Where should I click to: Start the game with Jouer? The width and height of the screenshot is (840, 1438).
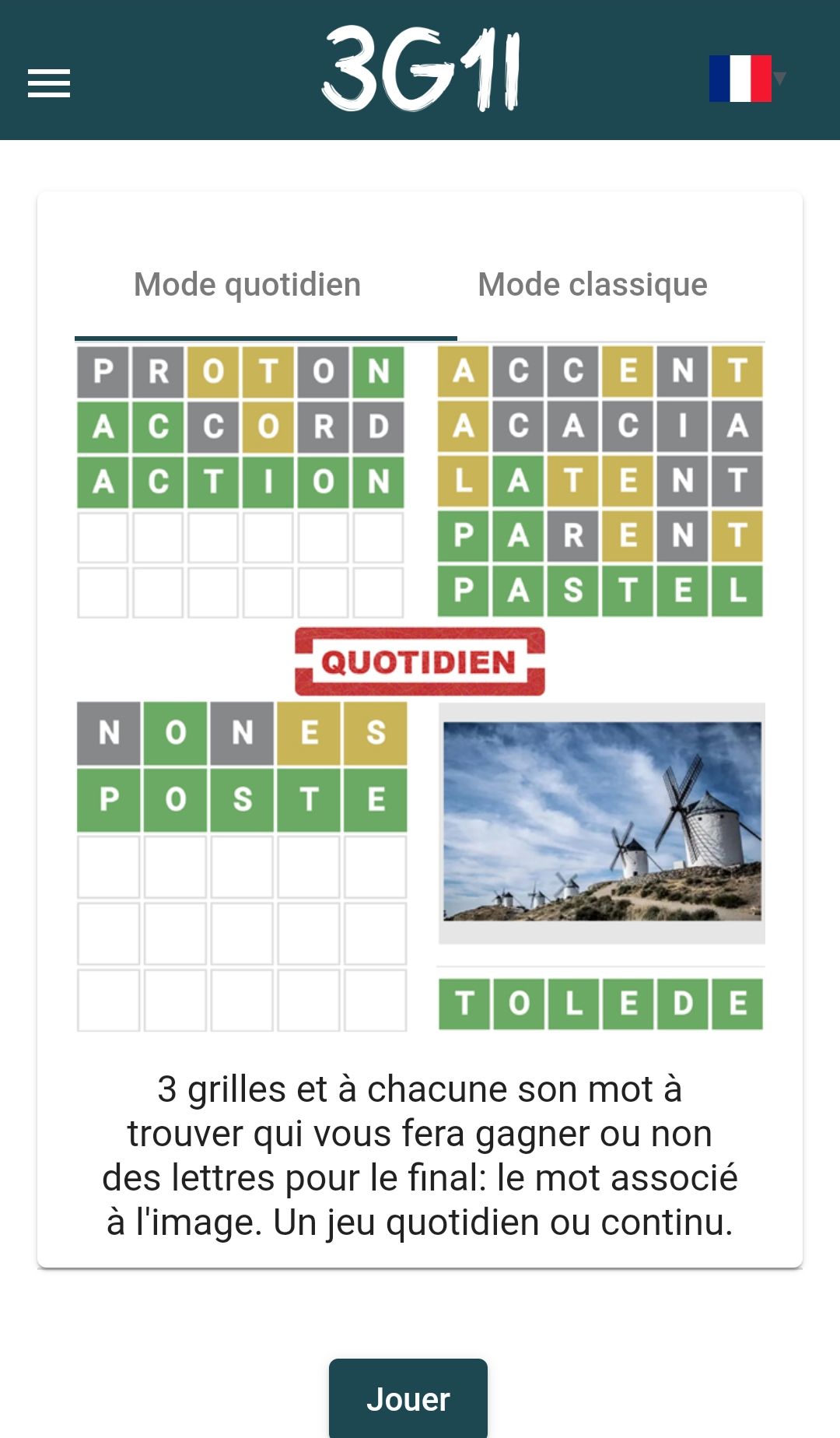[408, 1398]
